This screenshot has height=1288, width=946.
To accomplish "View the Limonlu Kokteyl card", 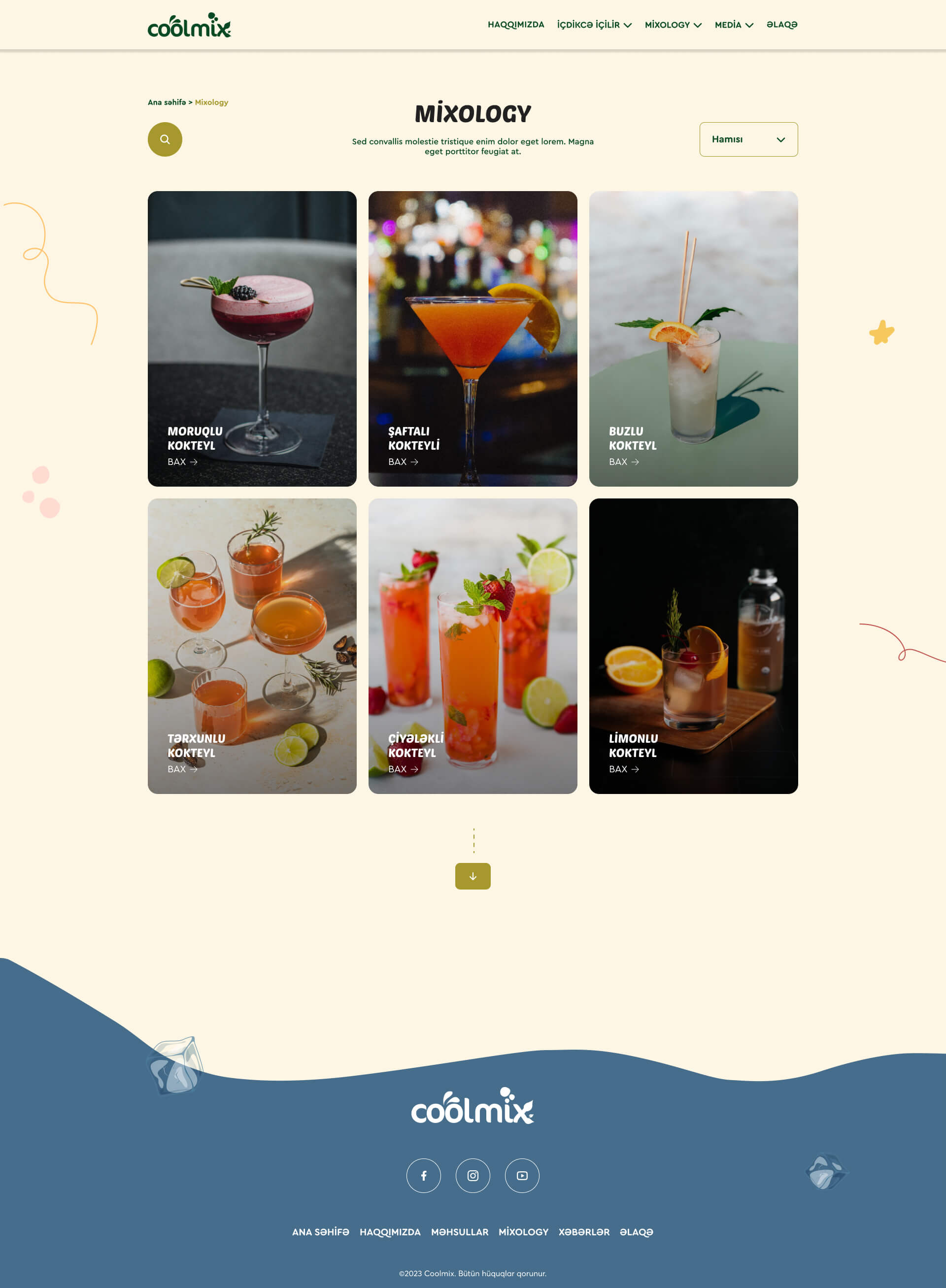I will pyautogui.click(x=693, y=646).
